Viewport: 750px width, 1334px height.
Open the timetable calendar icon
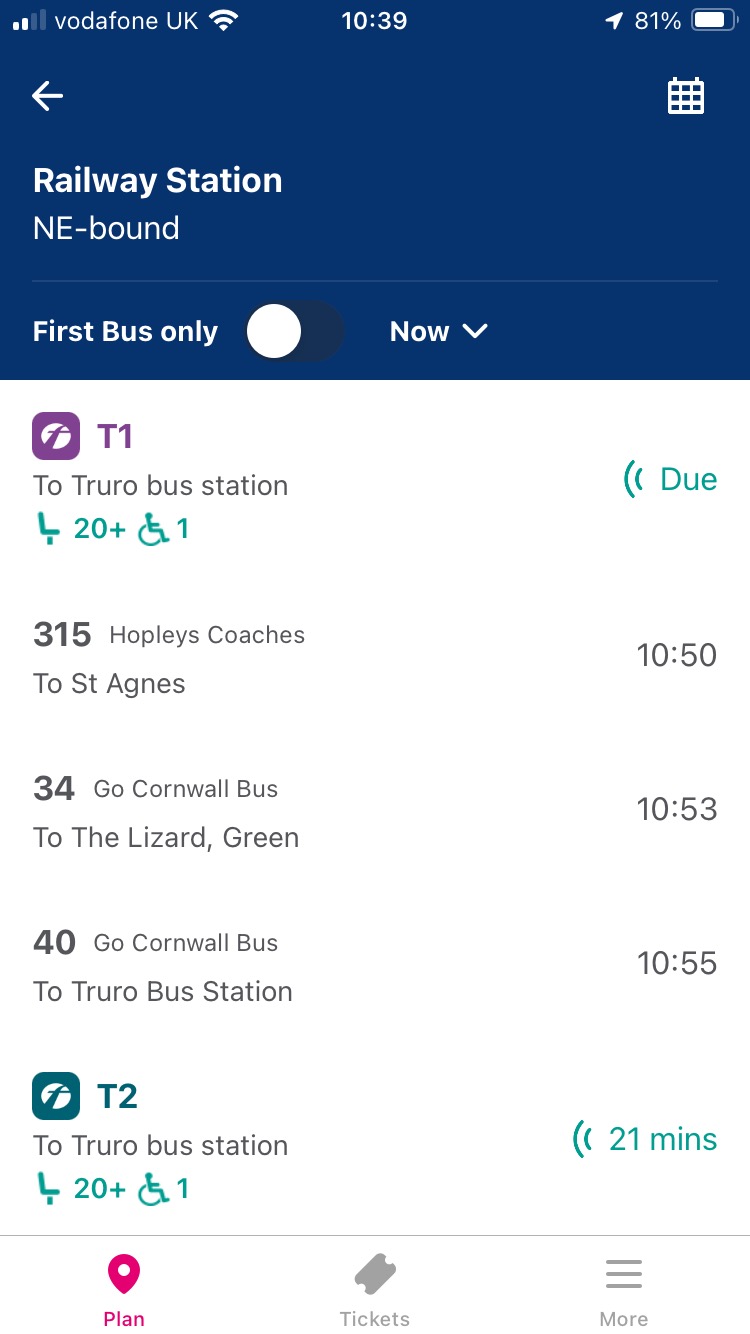686,96
